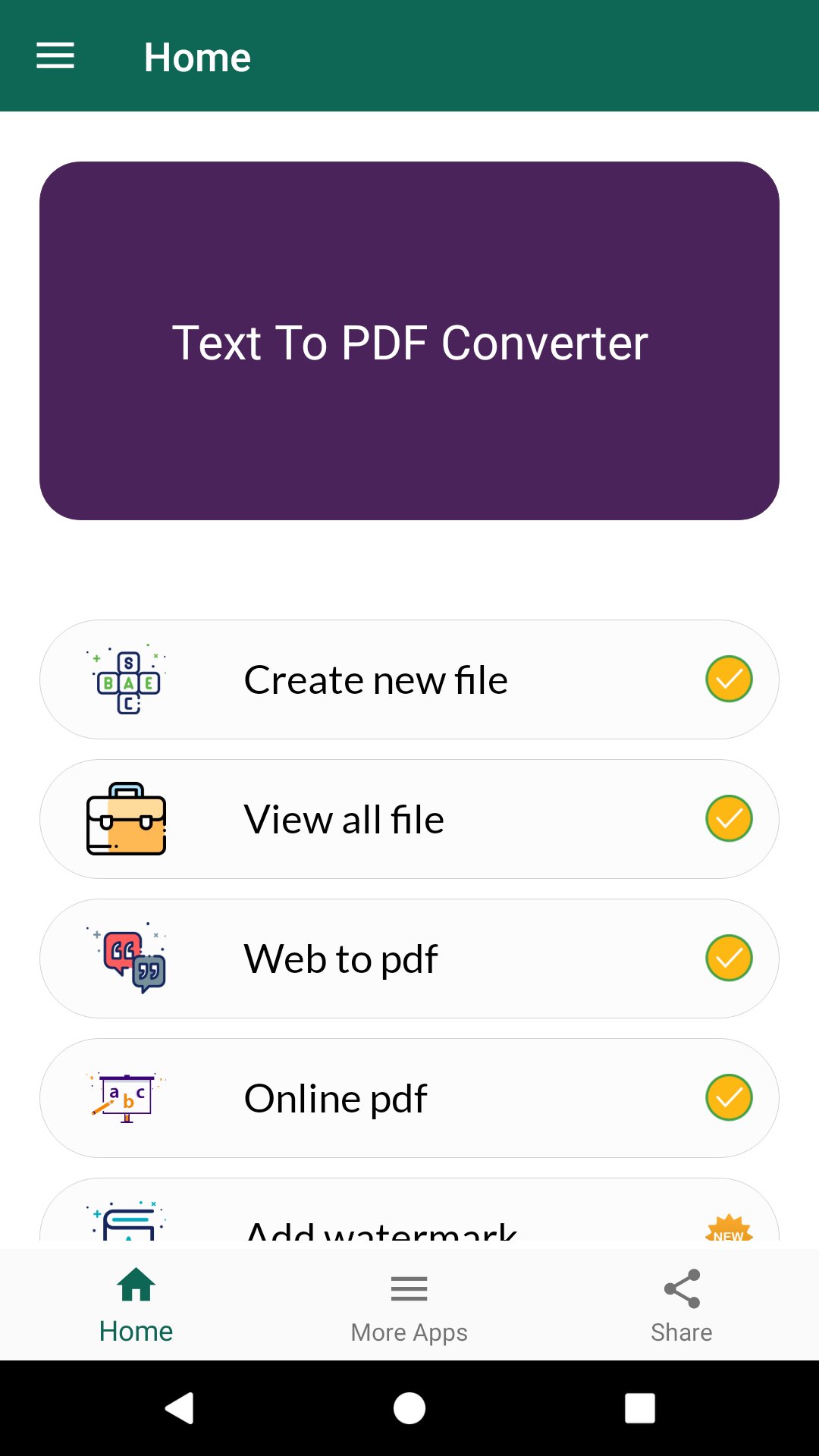Open View all file
The image size is (819, 1456).
409,819
